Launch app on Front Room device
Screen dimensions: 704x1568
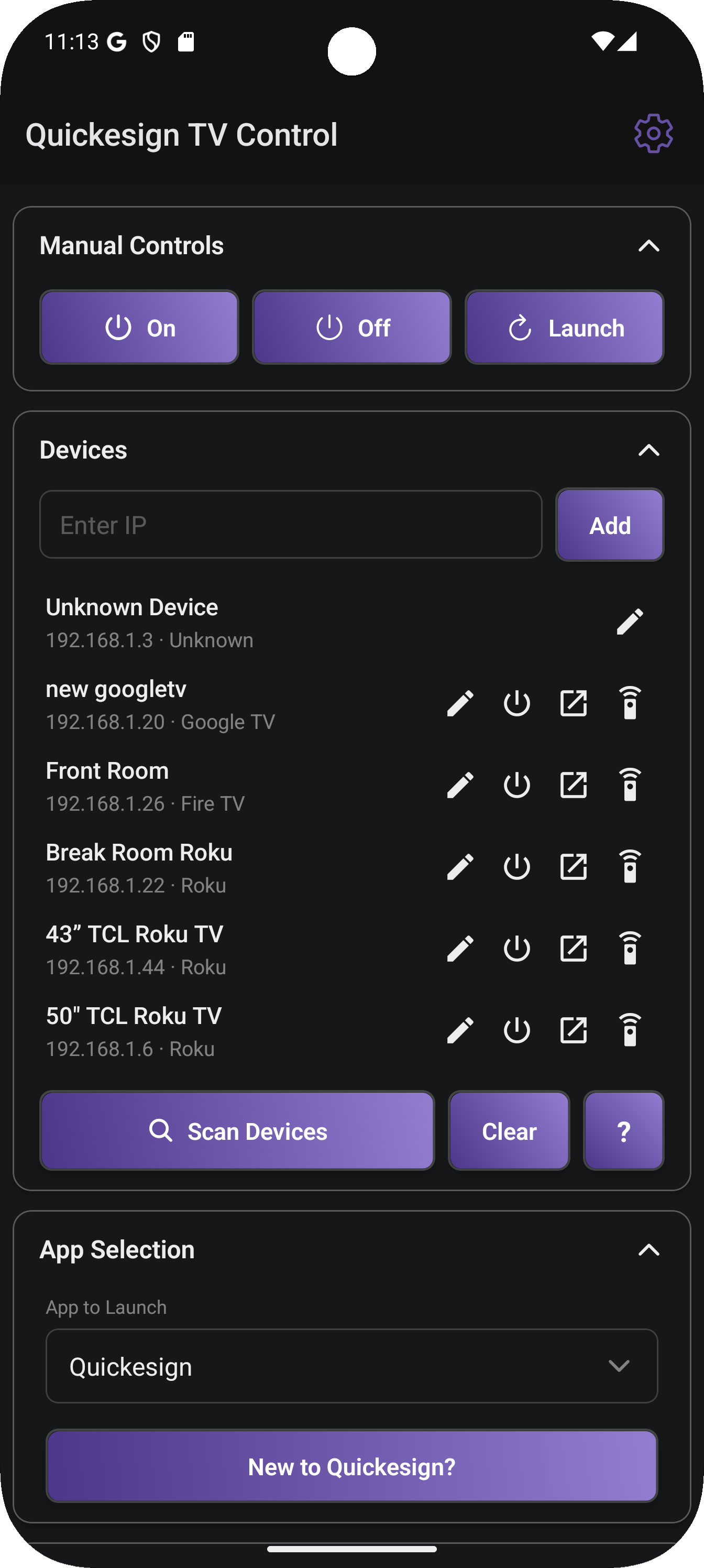pos(573,785)
